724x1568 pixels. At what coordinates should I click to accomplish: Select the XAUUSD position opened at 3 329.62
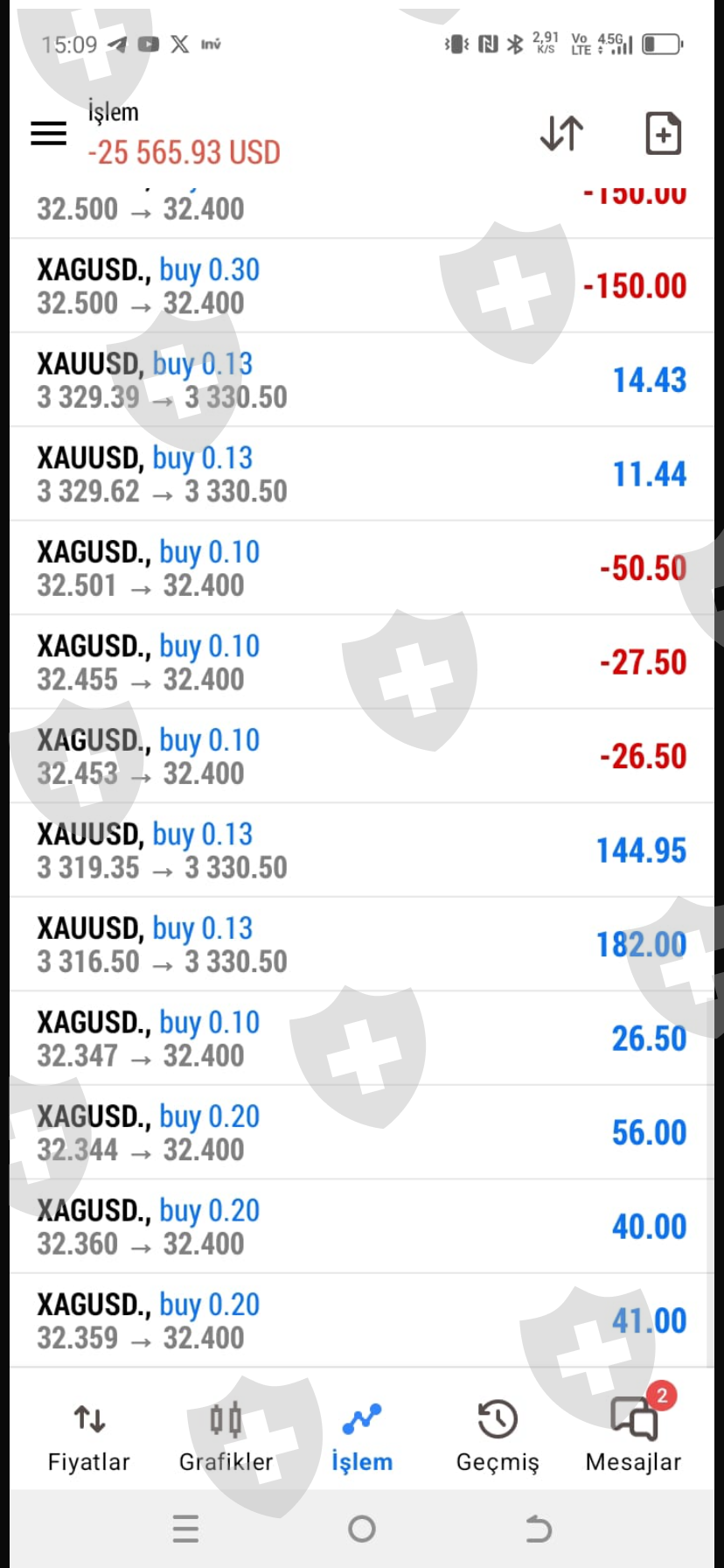[x=362, y=474]
